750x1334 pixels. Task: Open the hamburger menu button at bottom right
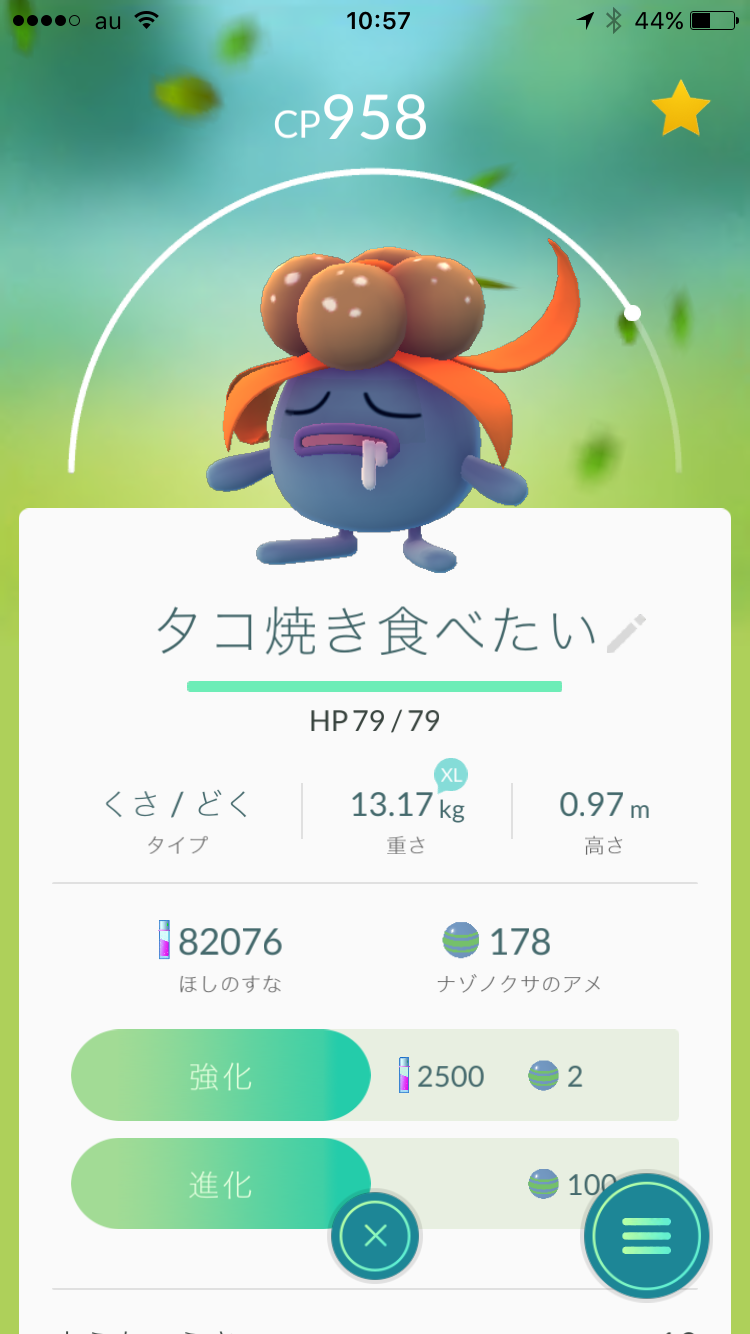pyautogui.click(x=646, y=1236)
